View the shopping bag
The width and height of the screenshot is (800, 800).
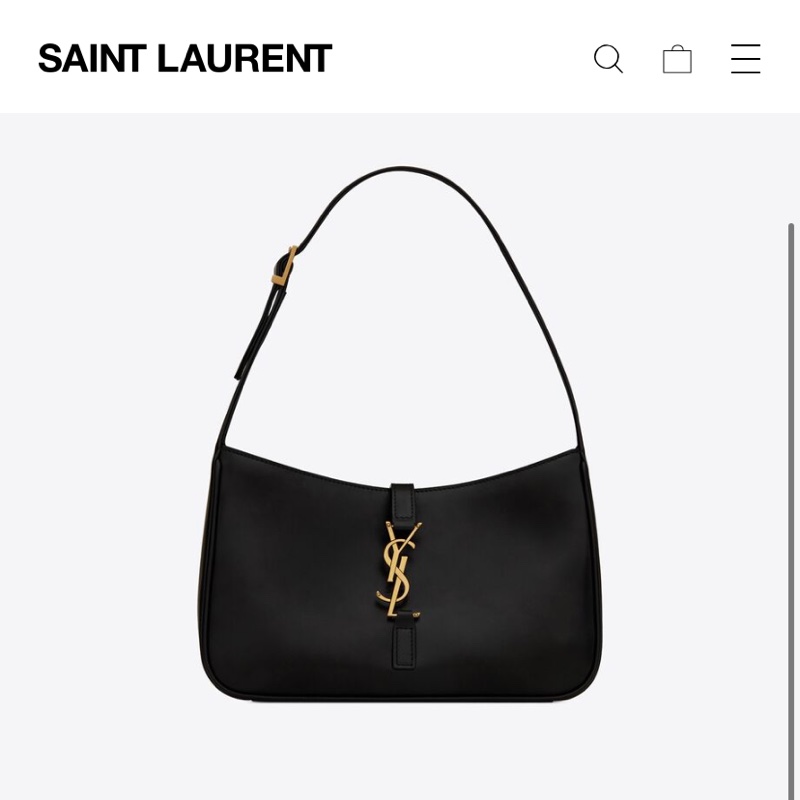coord(677,59)
